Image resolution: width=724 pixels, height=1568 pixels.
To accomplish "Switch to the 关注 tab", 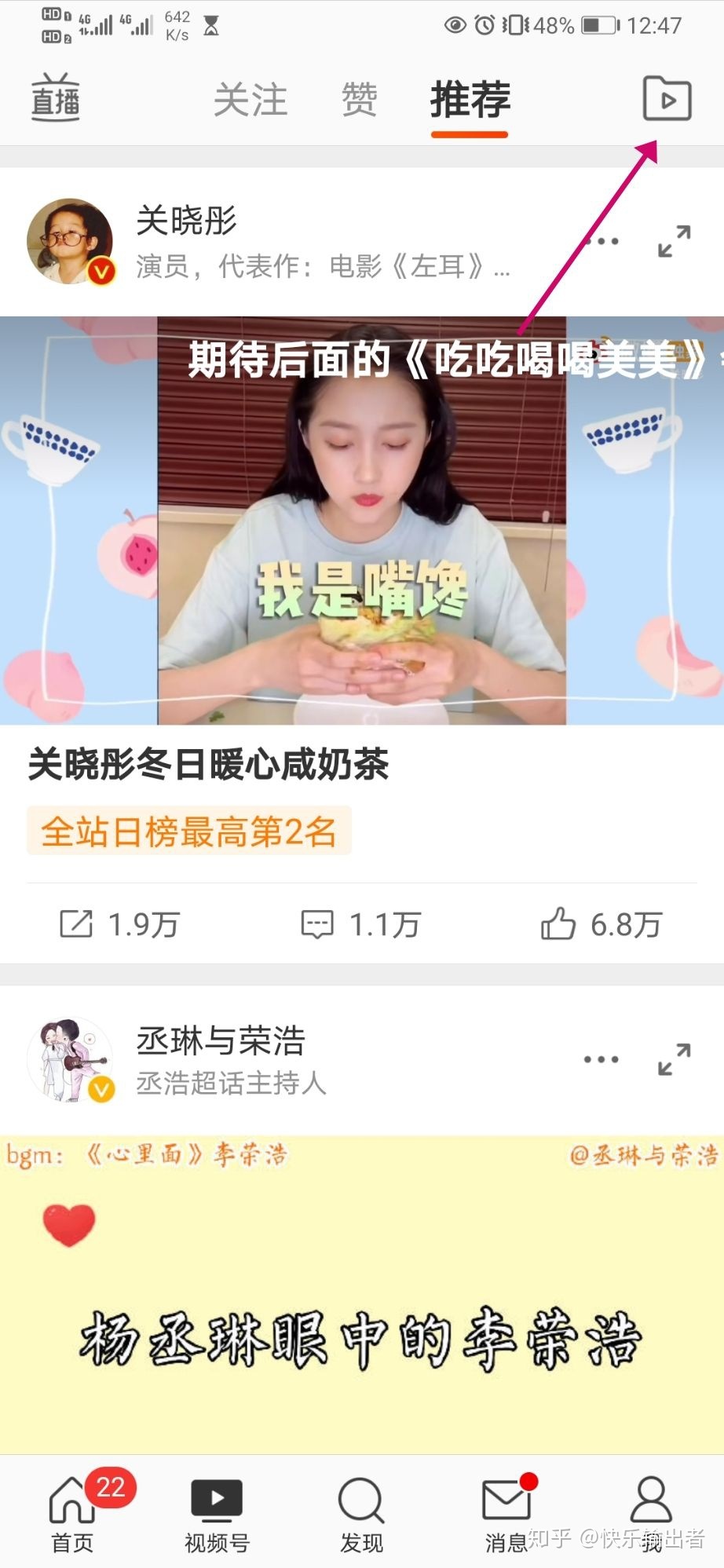I will [250, 100].
